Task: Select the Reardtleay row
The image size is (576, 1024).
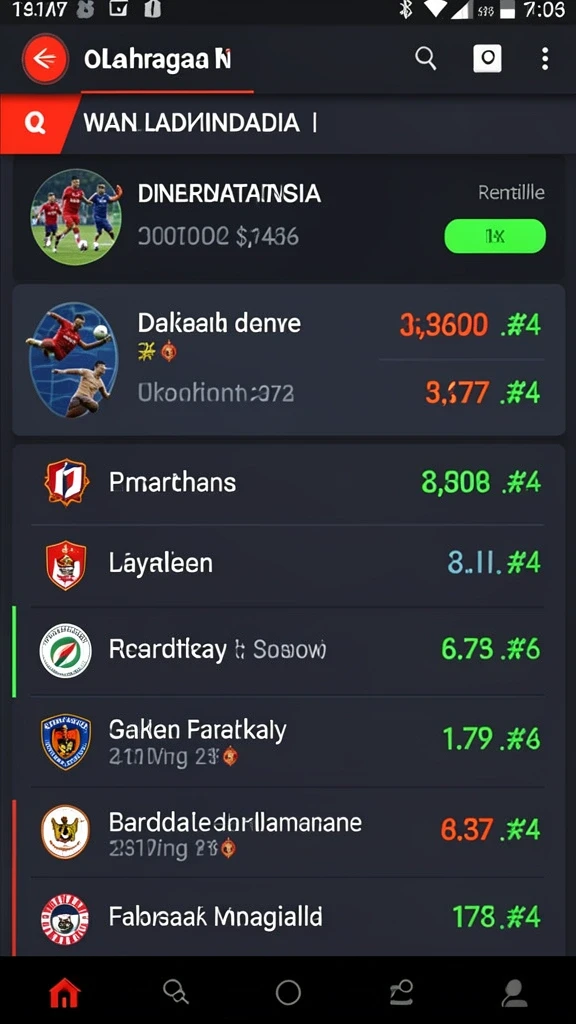Action: [x=288, y=650]
